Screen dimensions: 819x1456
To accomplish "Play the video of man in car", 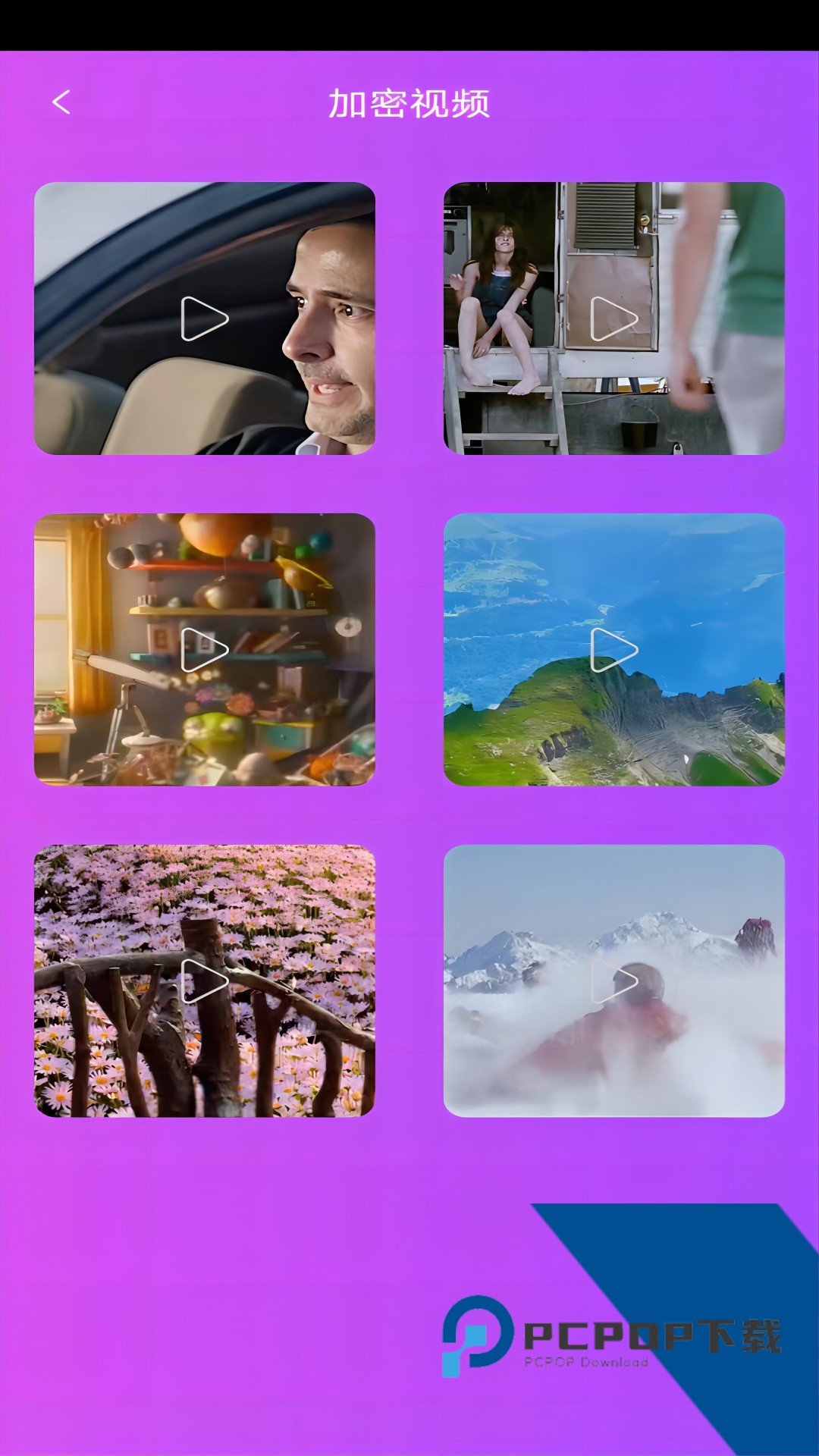I will [x=205, y=318].
